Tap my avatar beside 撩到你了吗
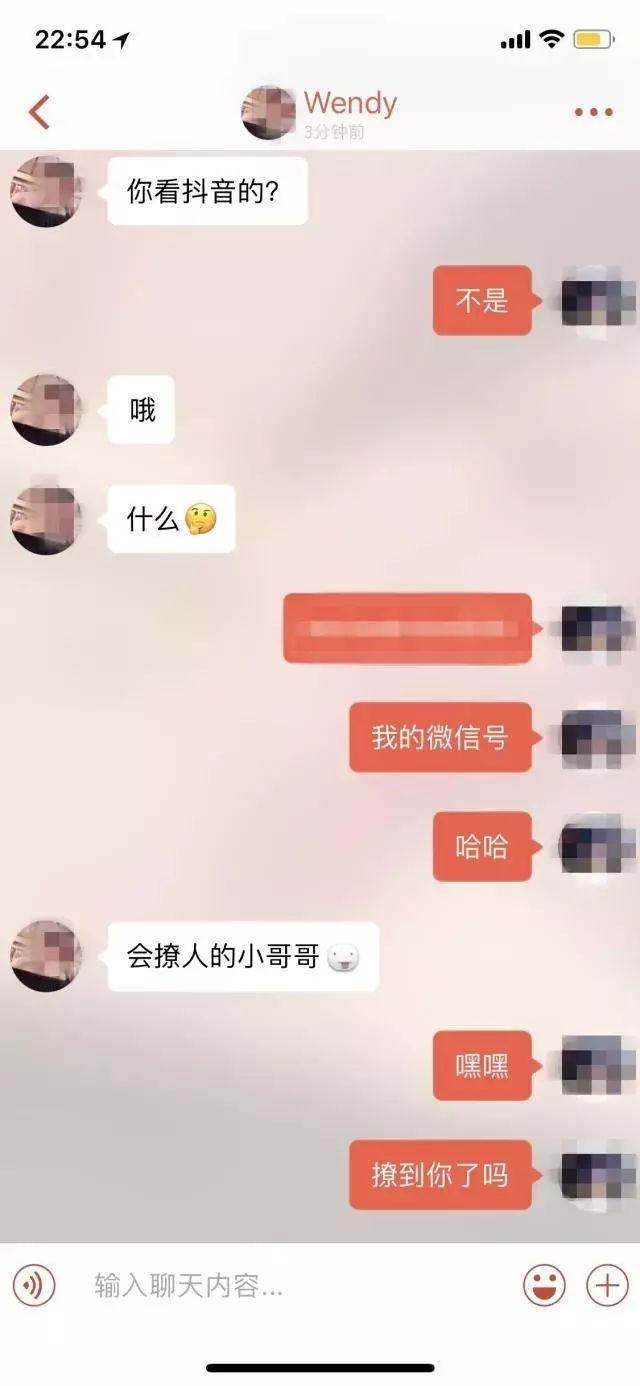 tap(595, 1174)
